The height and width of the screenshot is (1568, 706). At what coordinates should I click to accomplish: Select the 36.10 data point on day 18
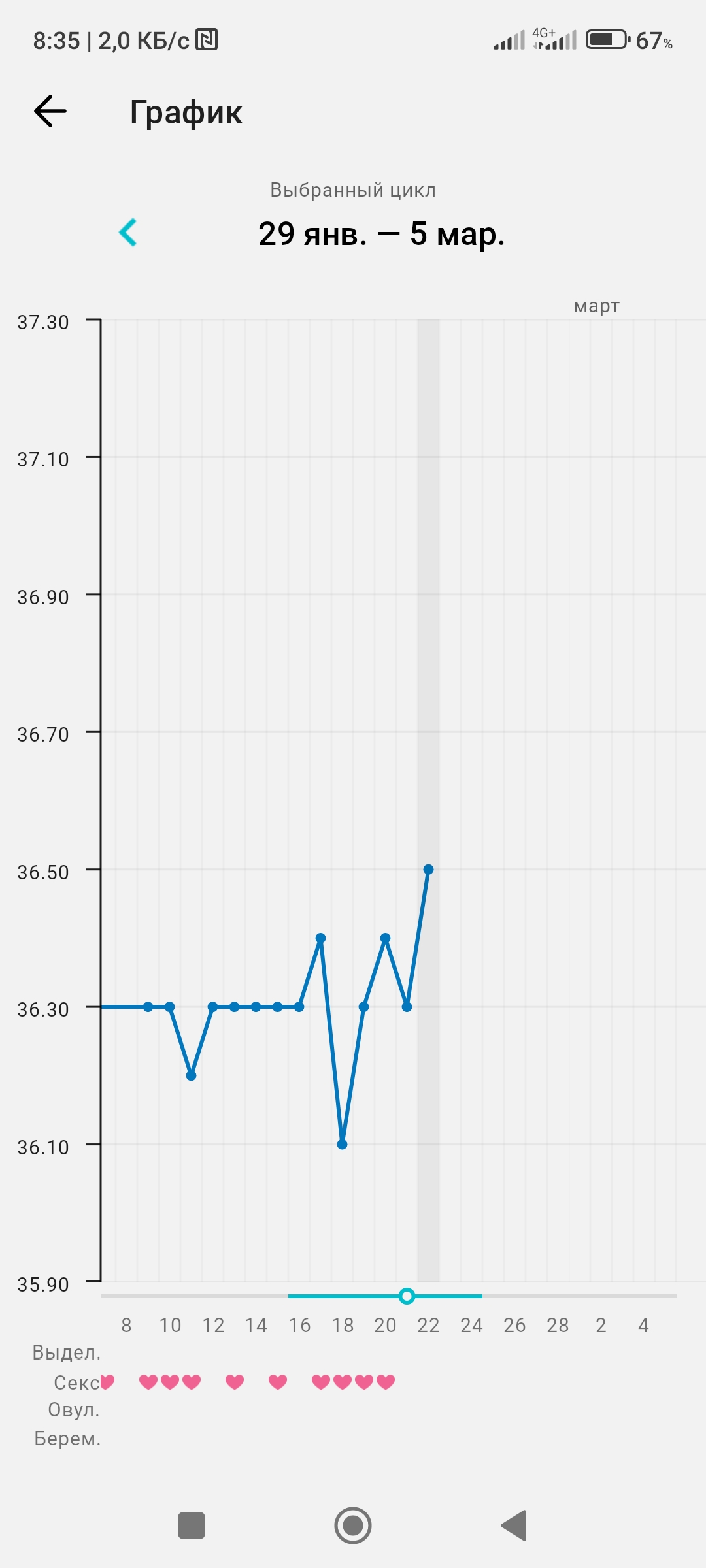point(342,1145)
